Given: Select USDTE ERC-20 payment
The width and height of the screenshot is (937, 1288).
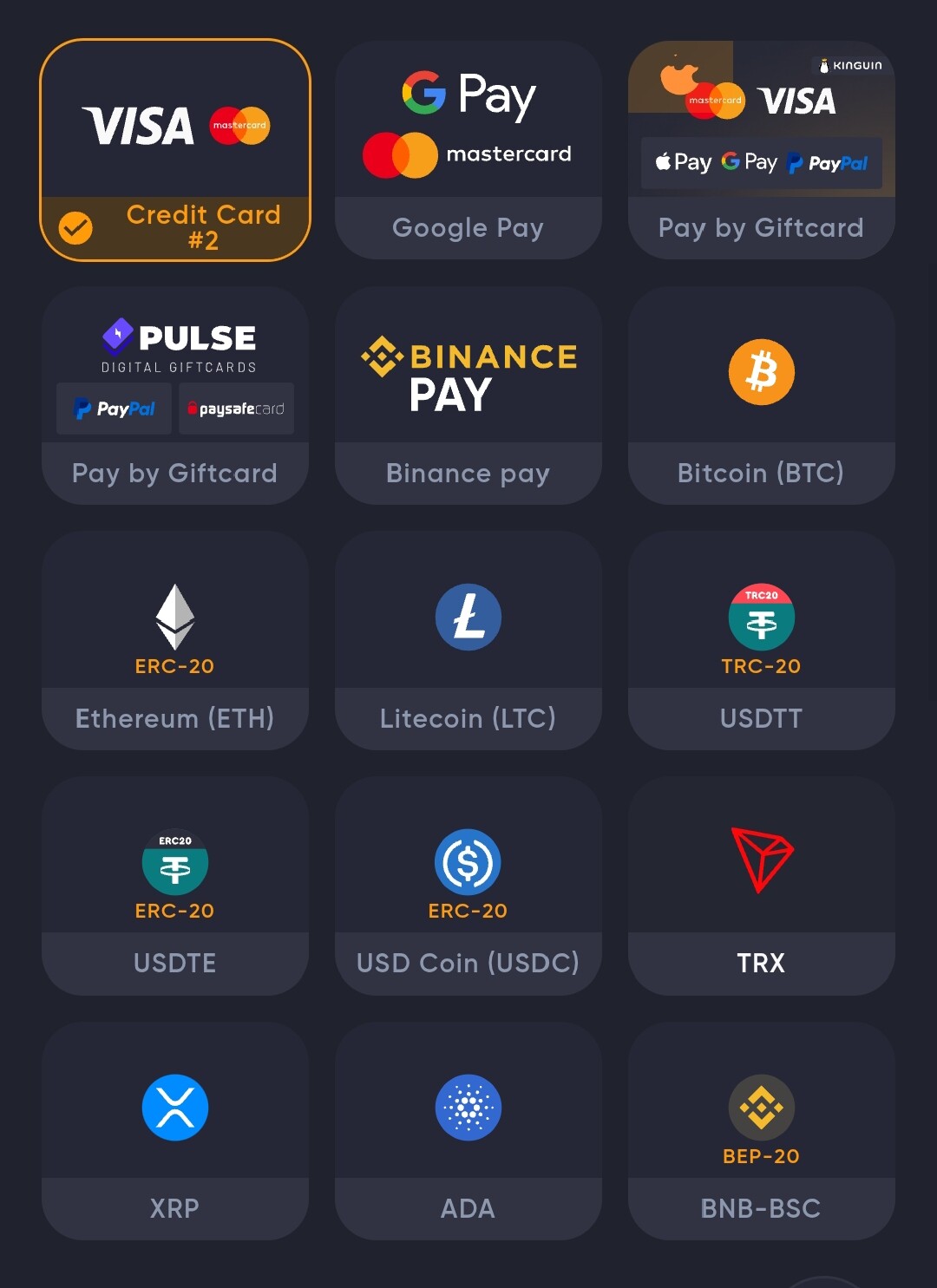Looking at the screenshot, I should click(174, 886).
